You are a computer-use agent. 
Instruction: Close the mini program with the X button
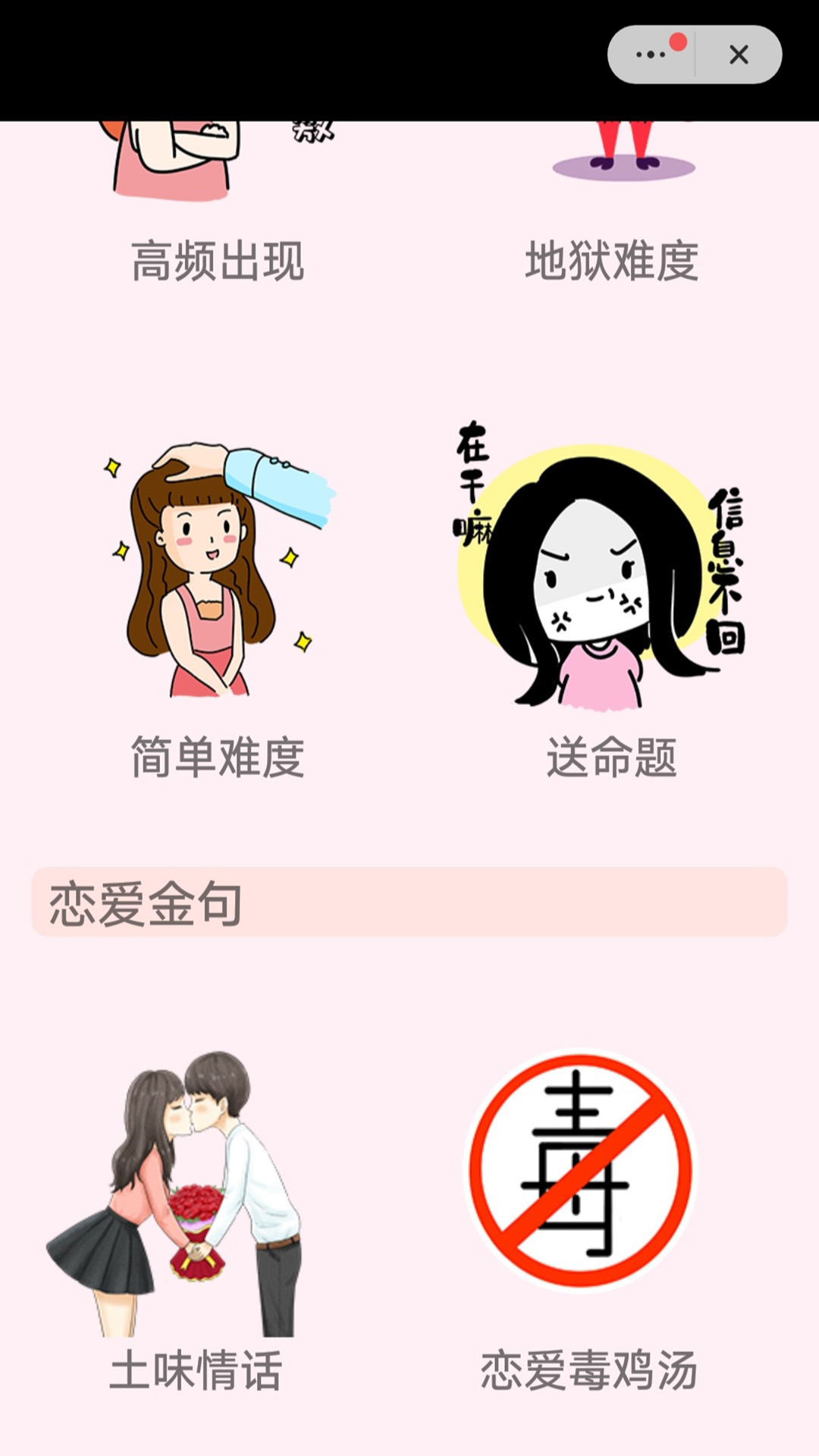739,54
